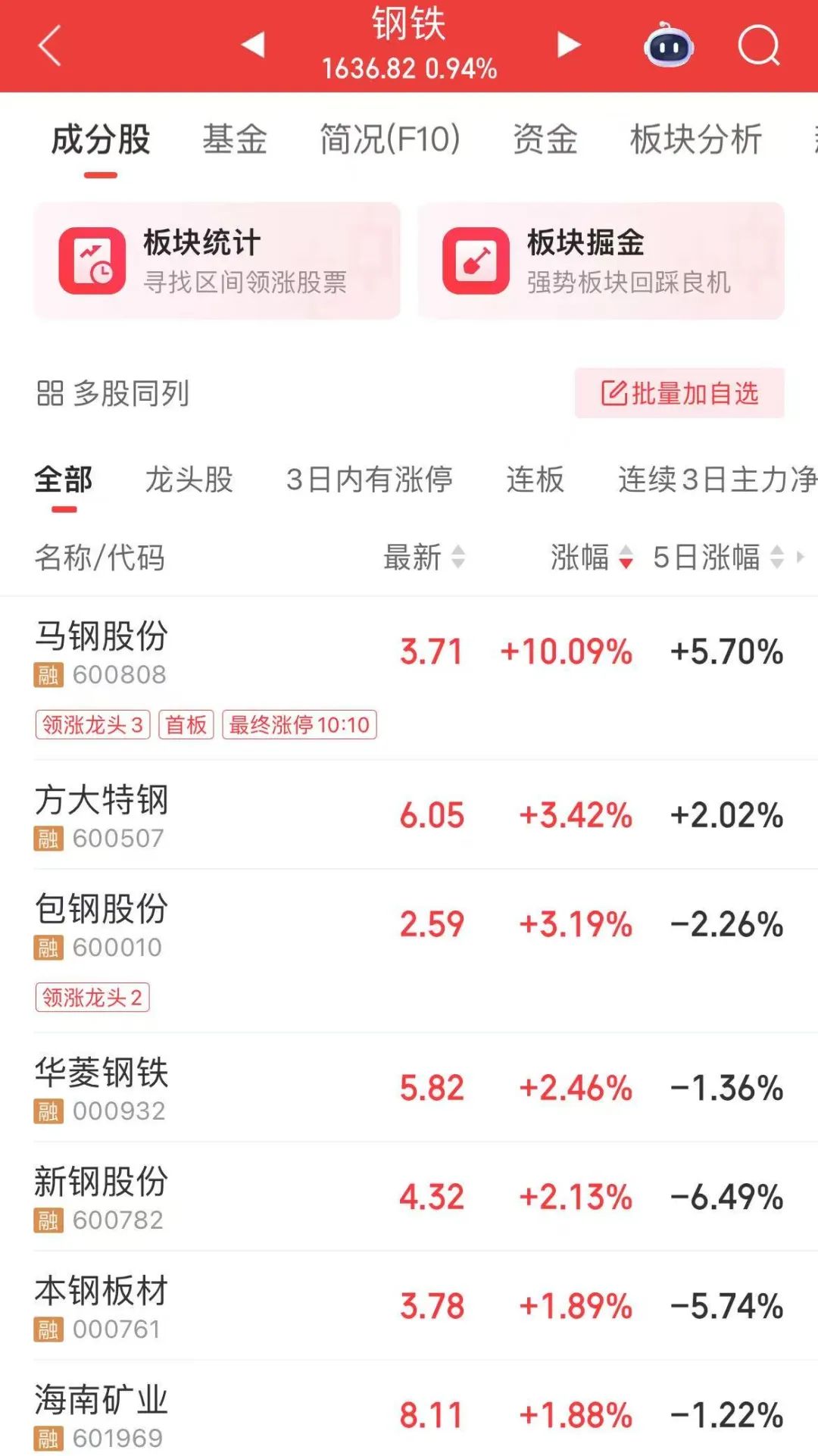Sort the list by 最新 price
Viewport: 818px width, 1456px height.
pyautogui.click(x=423, y=558)
